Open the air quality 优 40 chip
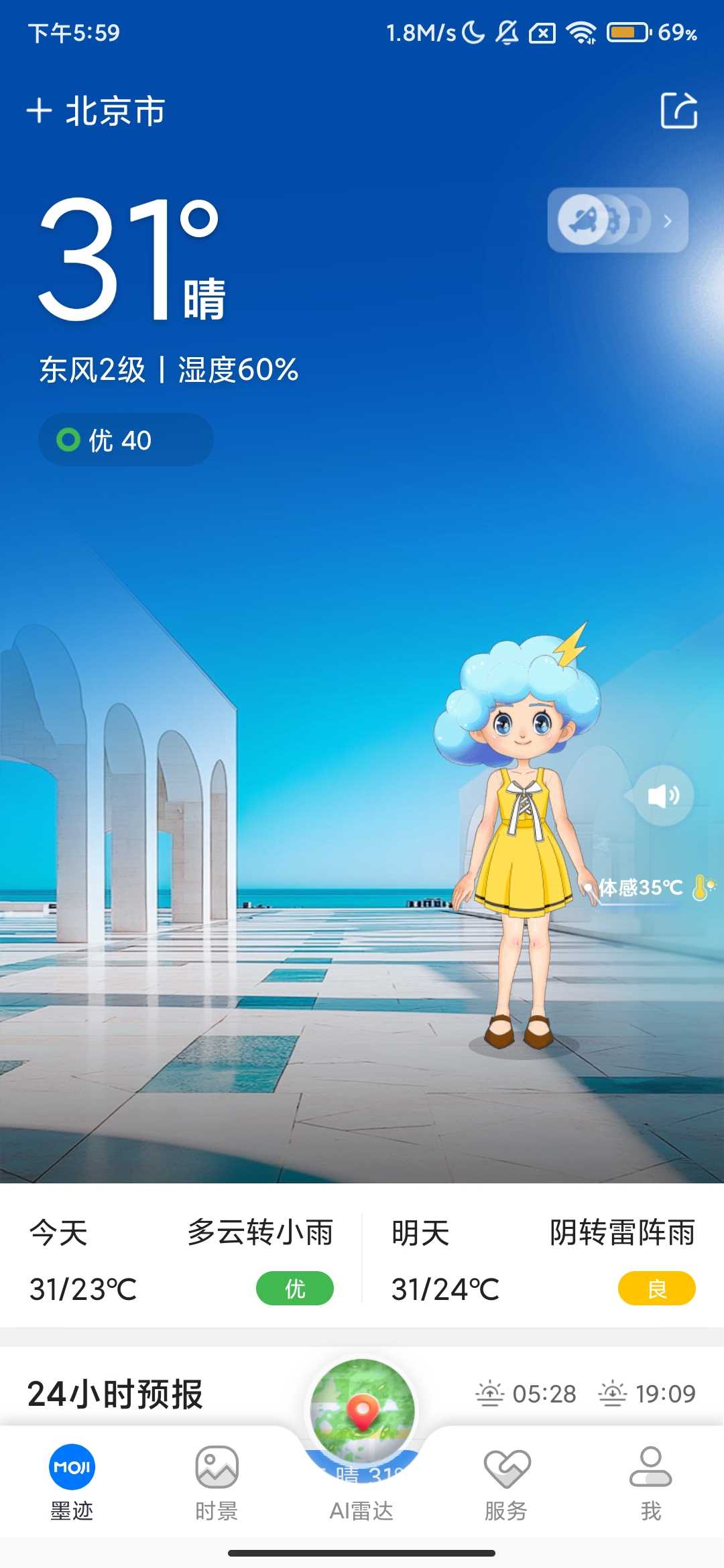The image size is (724, 1568). (125, 440)
